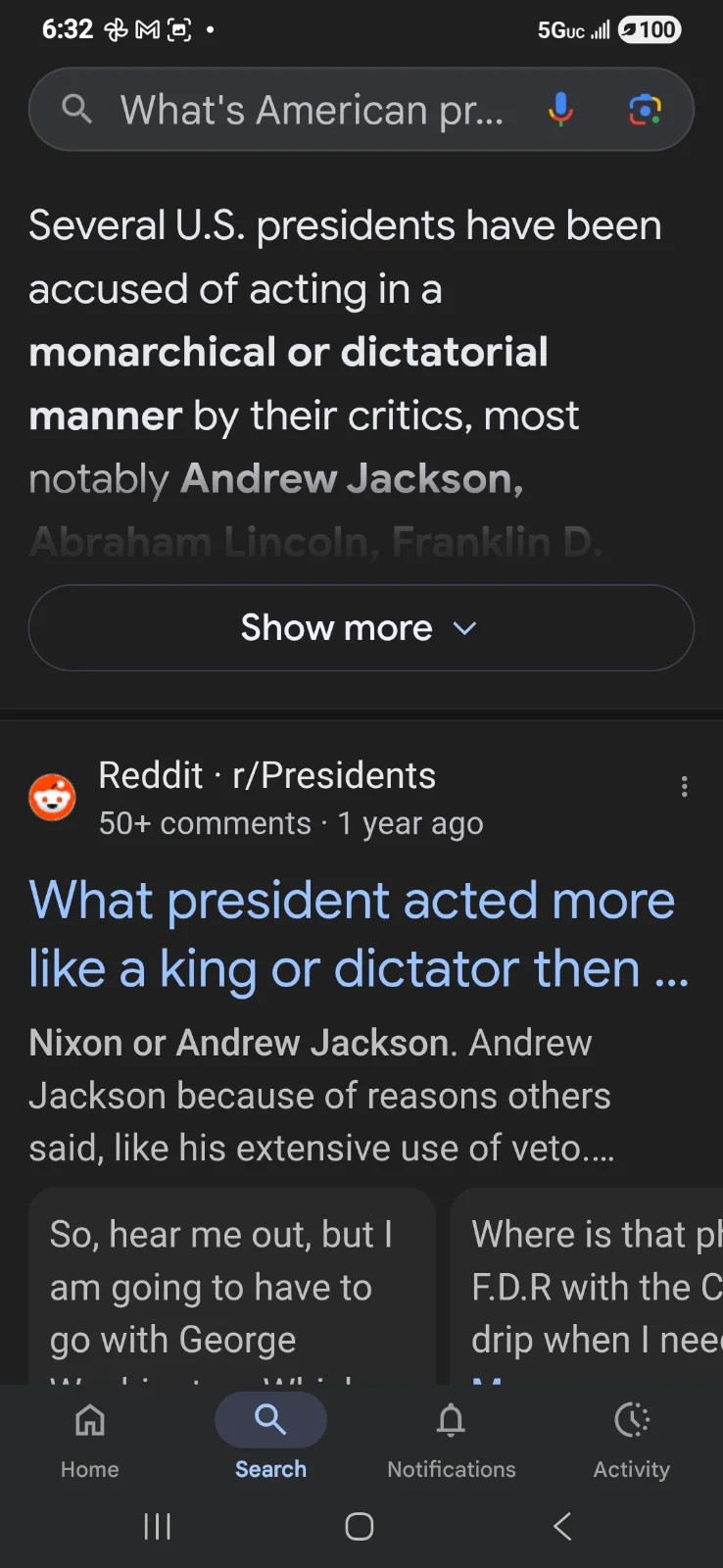Go to the Home tab
723x1568 pixels.
[x=90, y=1439]
